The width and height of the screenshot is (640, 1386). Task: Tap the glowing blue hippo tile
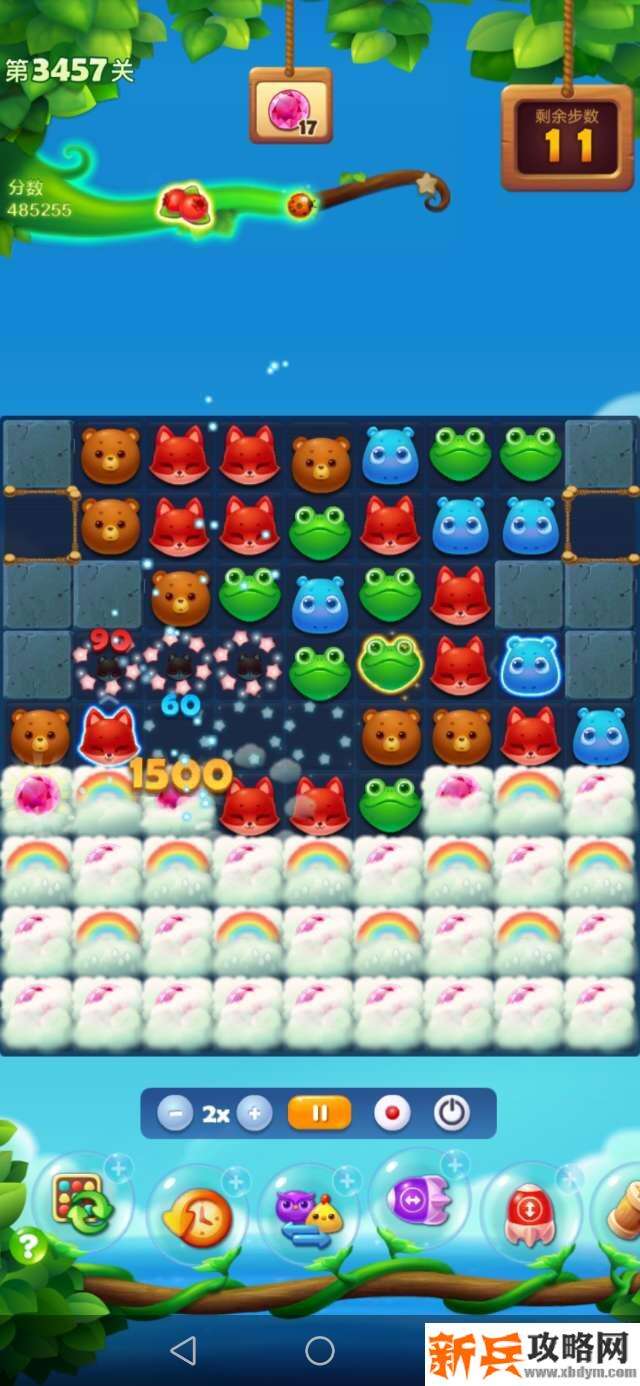(529, 664)
